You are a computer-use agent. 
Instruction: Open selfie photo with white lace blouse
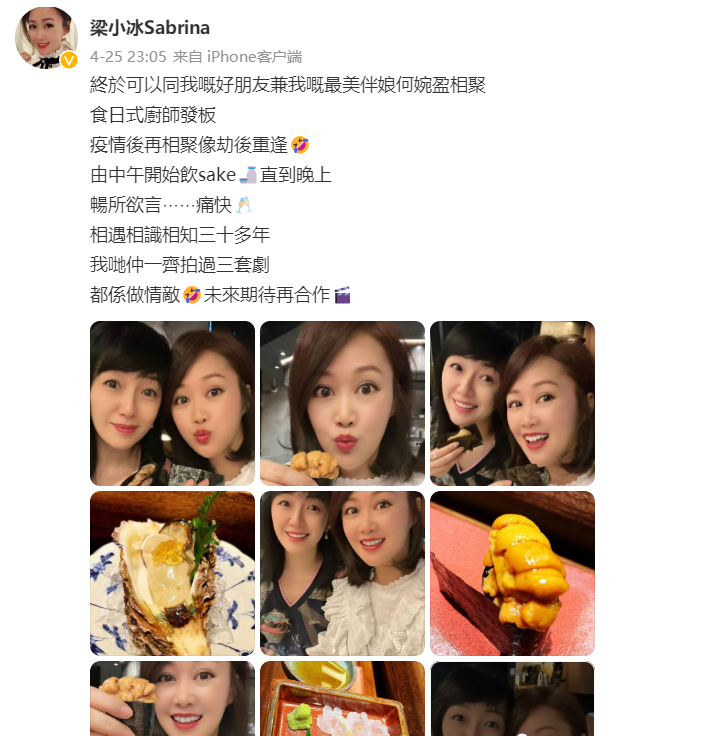click(x=342, y=573)
